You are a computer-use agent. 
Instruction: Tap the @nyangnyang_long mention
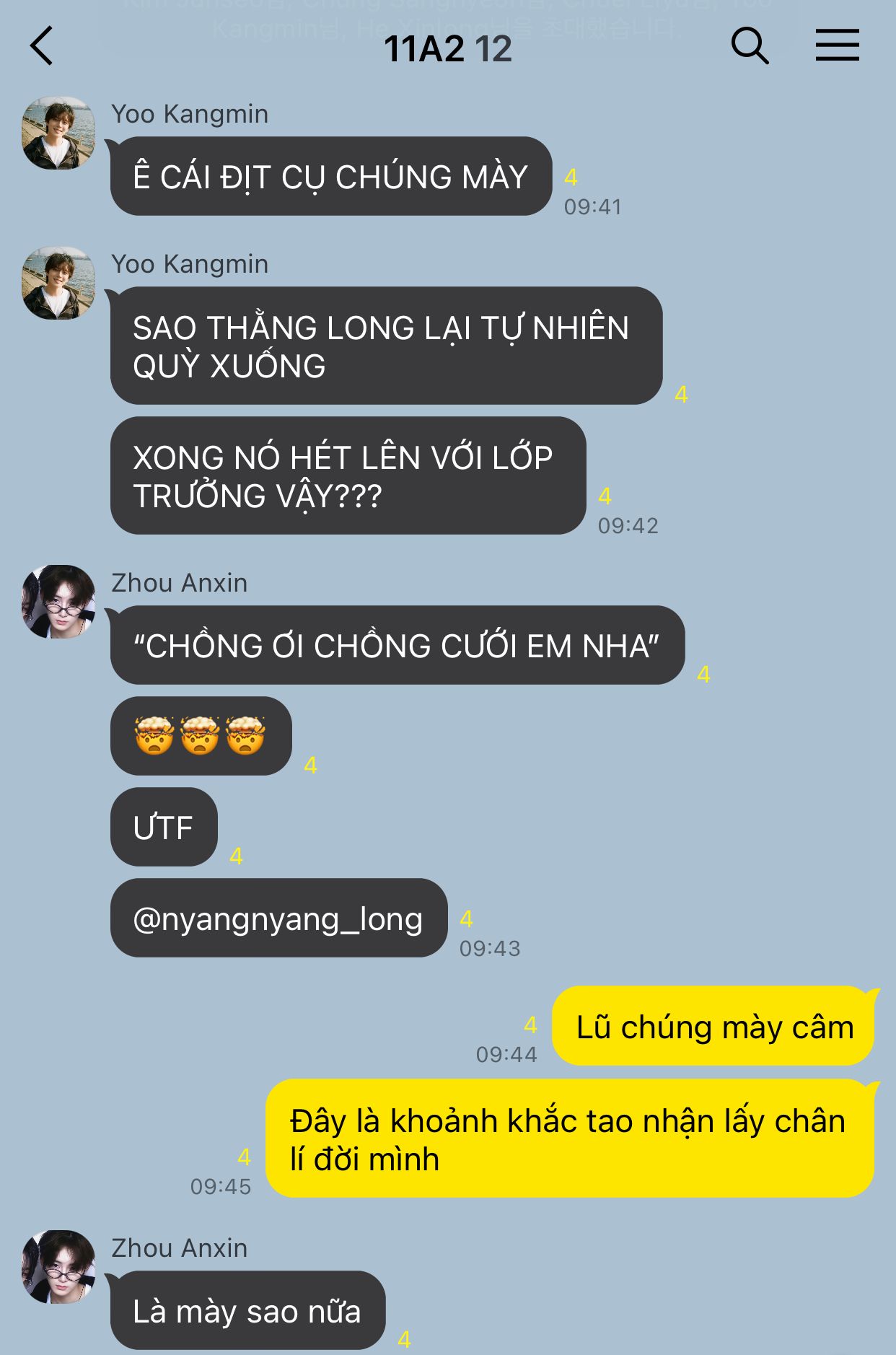click(x=278, y=919)
